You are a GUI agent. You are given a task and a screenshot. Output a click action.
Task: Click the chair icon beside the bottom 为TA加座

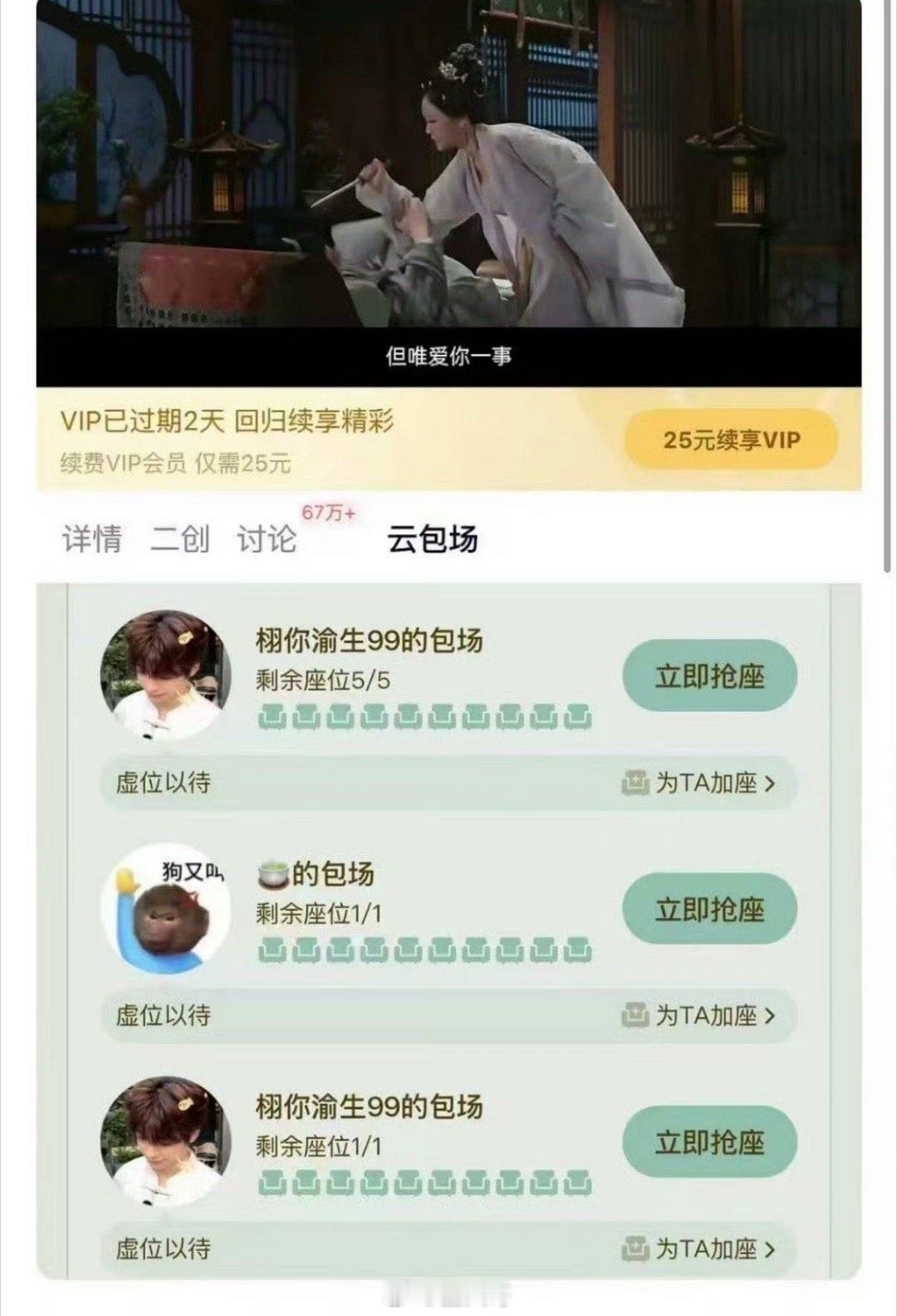click(635, 1248)
